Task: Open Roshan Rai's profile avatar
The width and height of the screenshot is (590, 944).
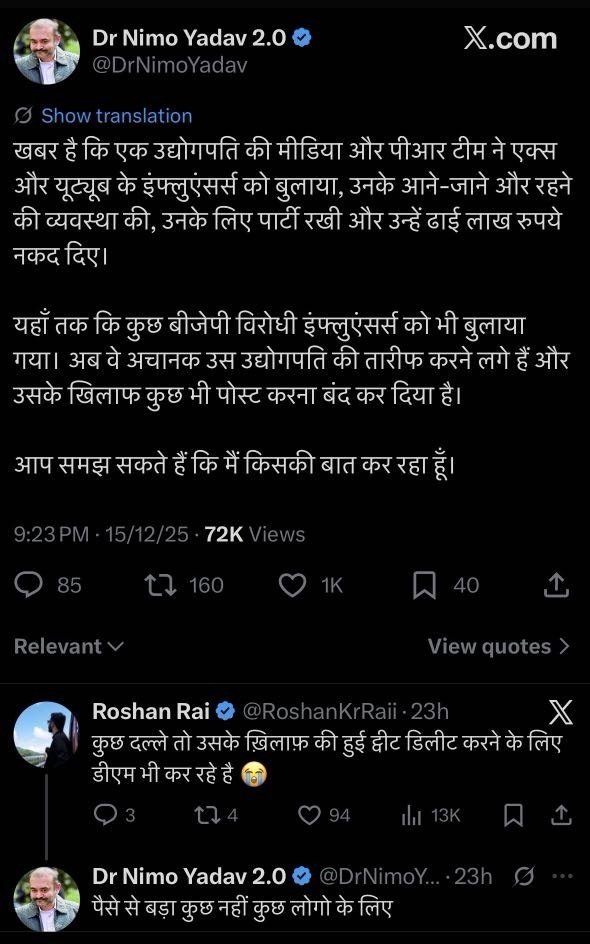Action: click(46, 734)
